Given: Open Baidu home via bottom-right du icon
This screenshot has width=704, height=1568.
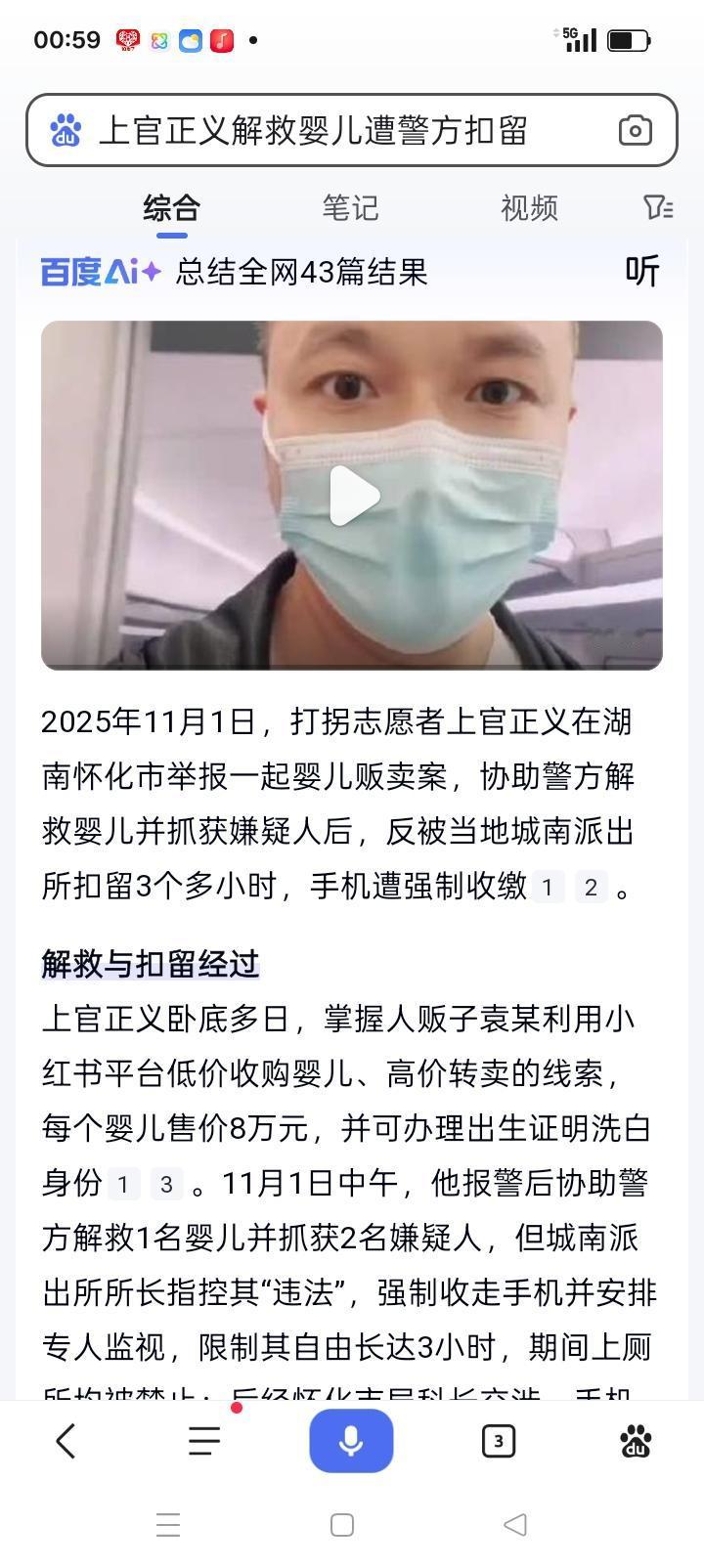Looking at the screenshot, I should (637, 1440).
